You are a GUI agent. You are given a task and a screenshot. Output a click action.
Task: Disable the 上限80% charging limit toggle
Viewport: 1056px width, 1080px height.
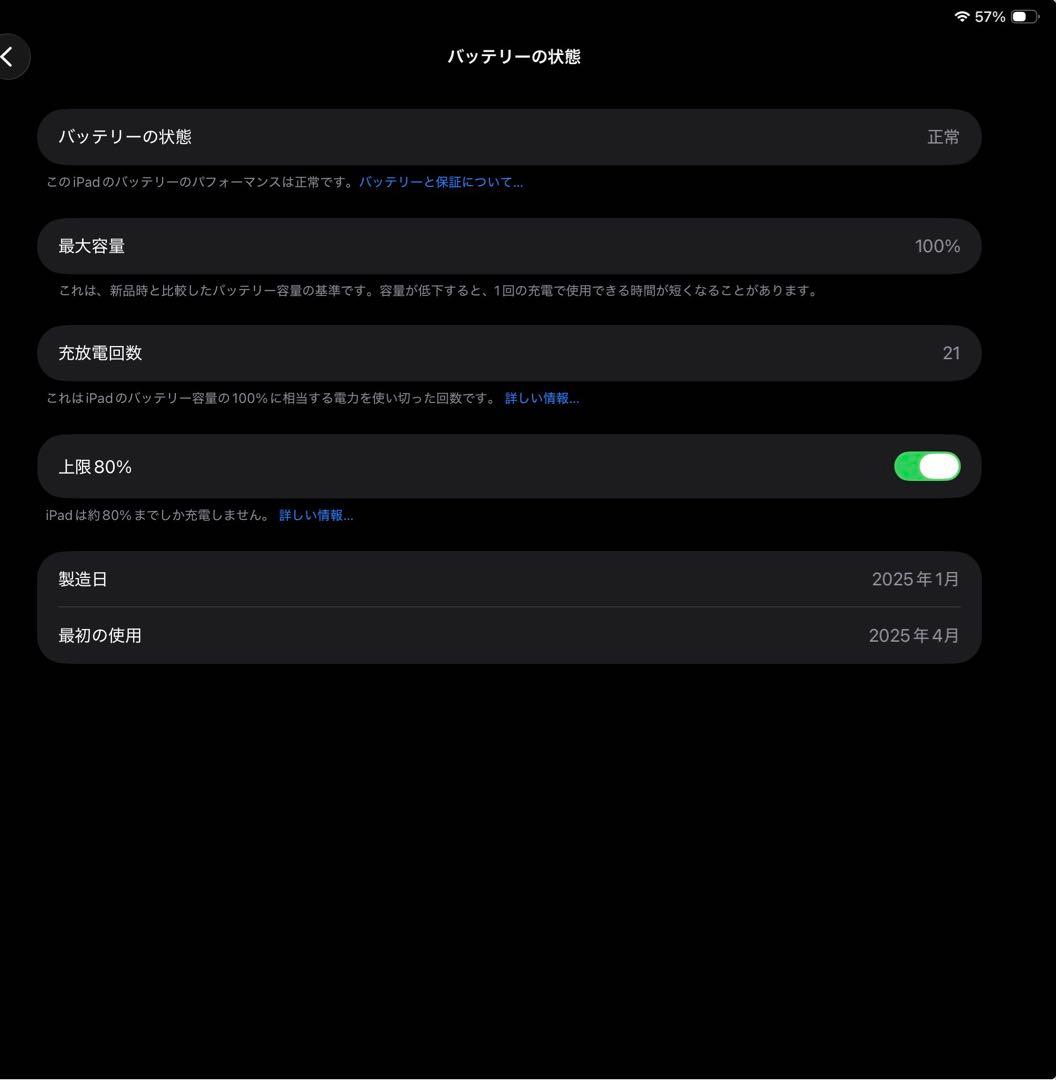pyautogui.click(x=926, y=466)
